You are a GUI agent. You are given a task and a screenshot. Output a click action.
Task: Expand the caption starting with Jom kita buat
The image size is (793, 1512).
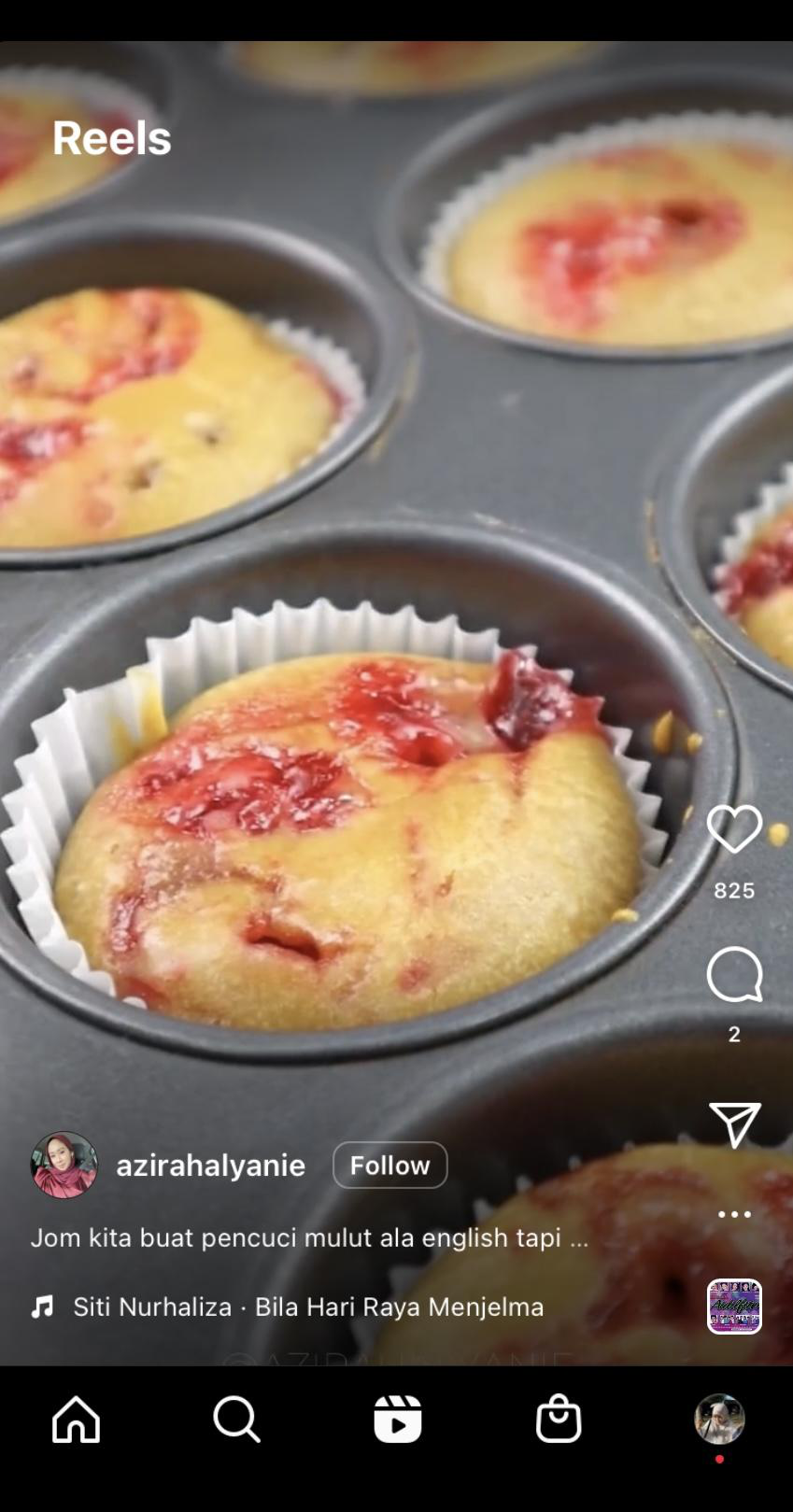[x=309, y=1237]
